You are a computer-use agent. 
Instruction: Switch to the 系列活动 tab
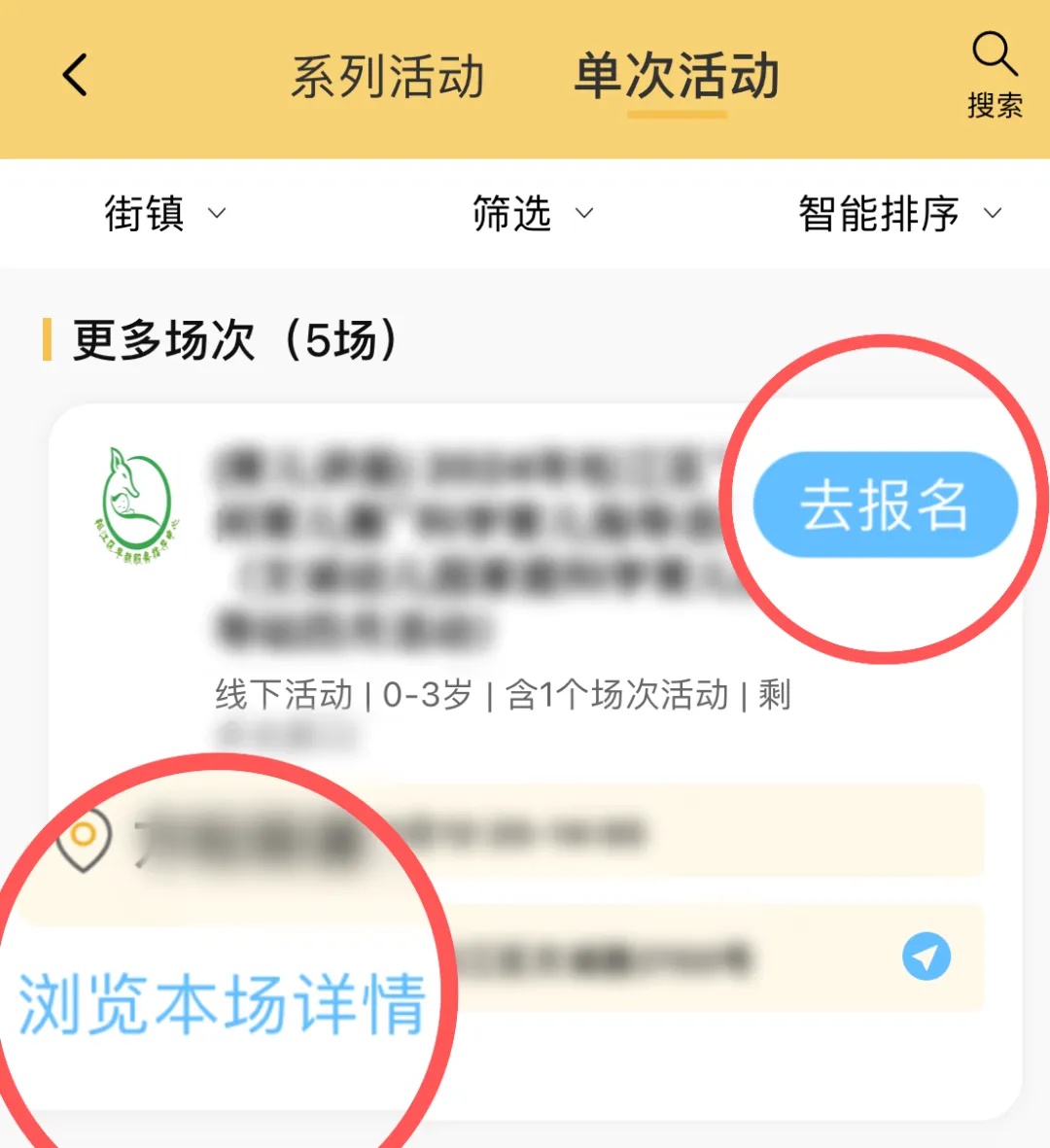(387, 77)
